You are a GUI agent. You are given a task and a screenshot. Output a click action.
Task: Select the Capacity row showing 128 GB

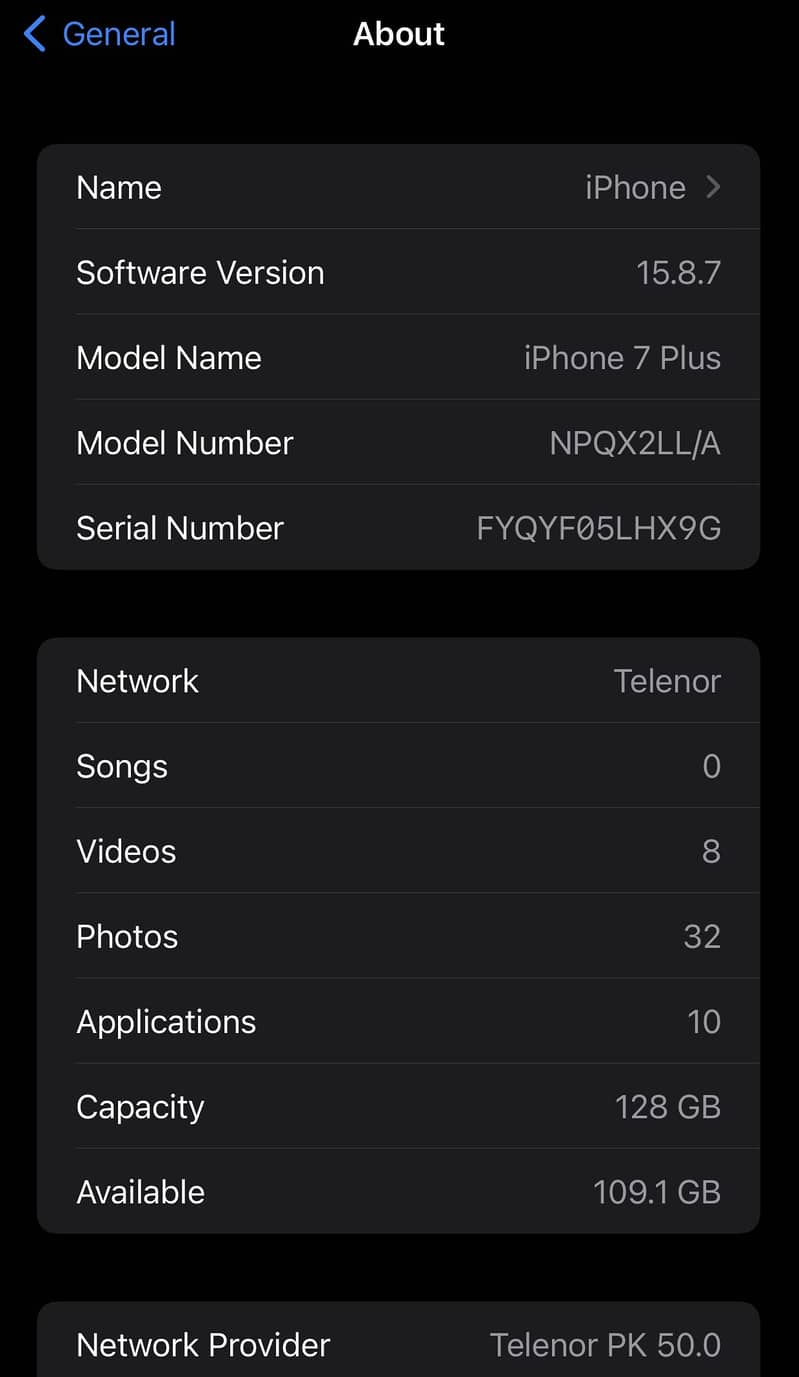(x=400, y=1106)
